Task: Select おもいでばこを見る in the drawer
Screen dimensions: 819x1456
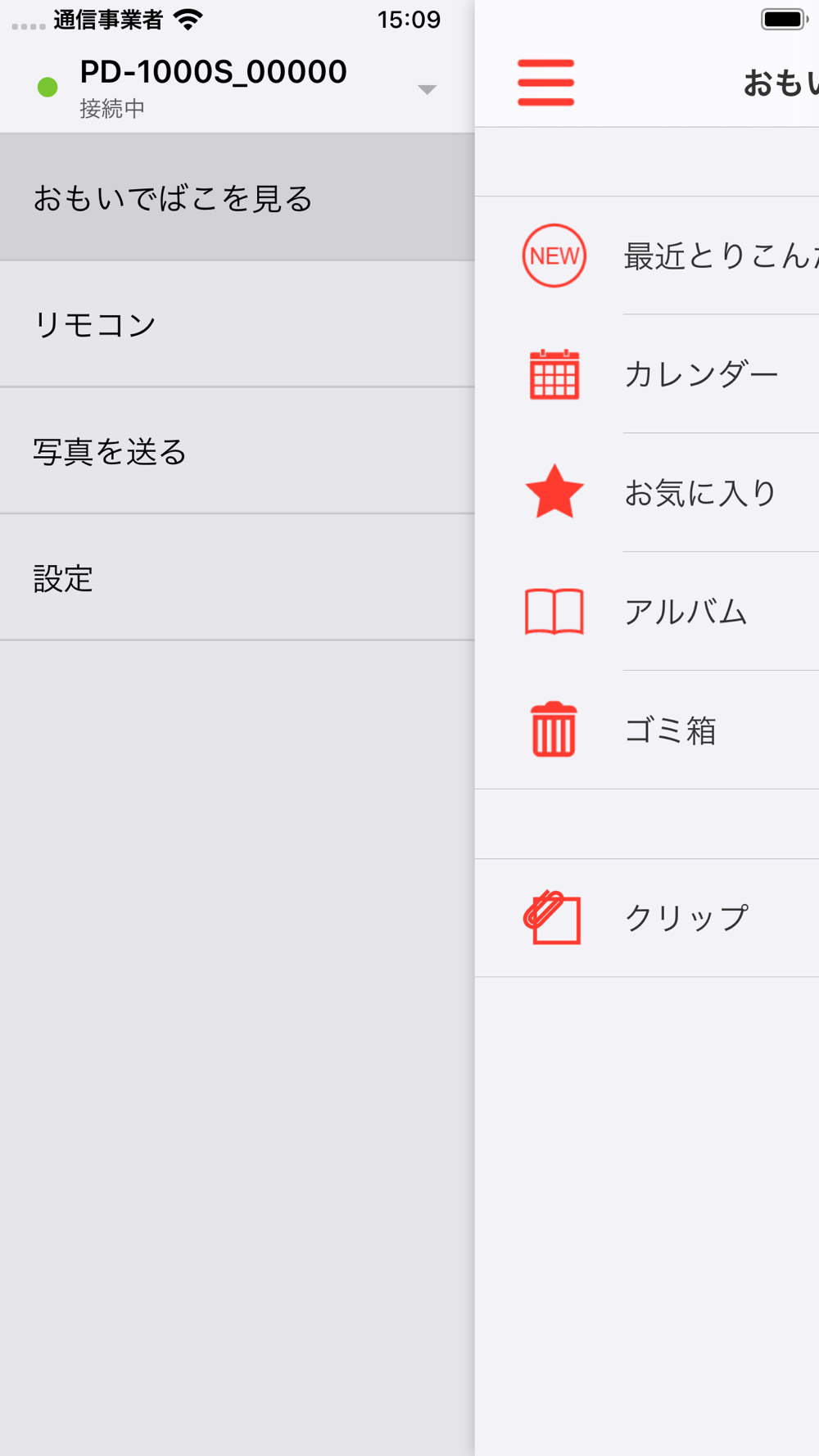Action: (x=238, y=197)
